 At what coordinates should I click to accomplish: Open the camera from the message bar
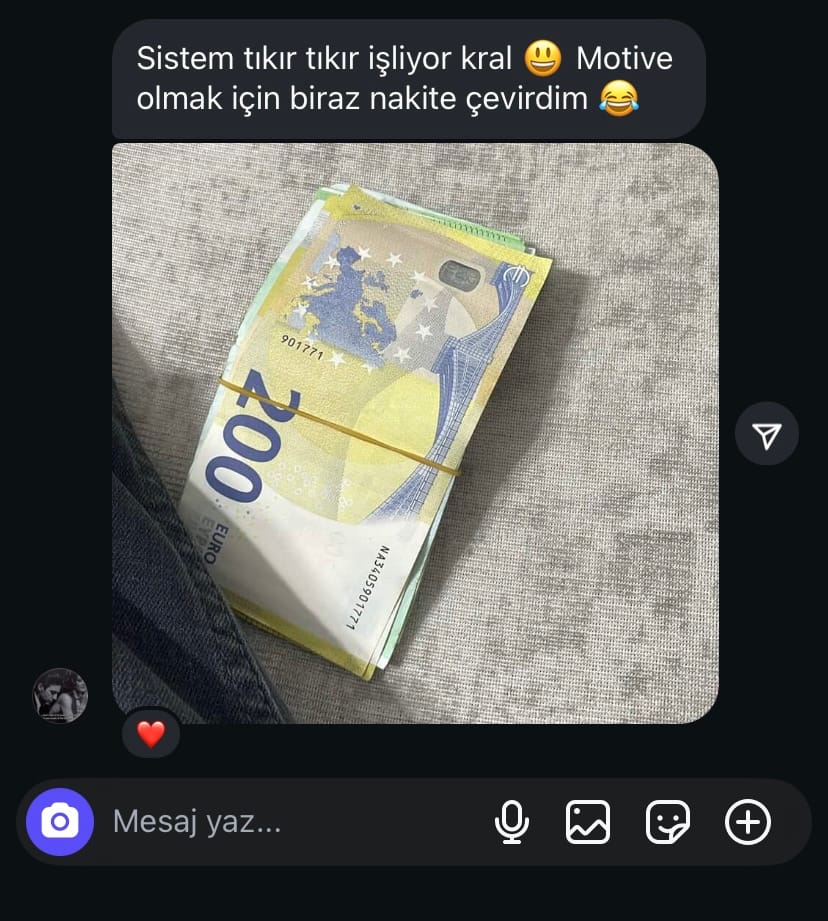click(59, 822)
